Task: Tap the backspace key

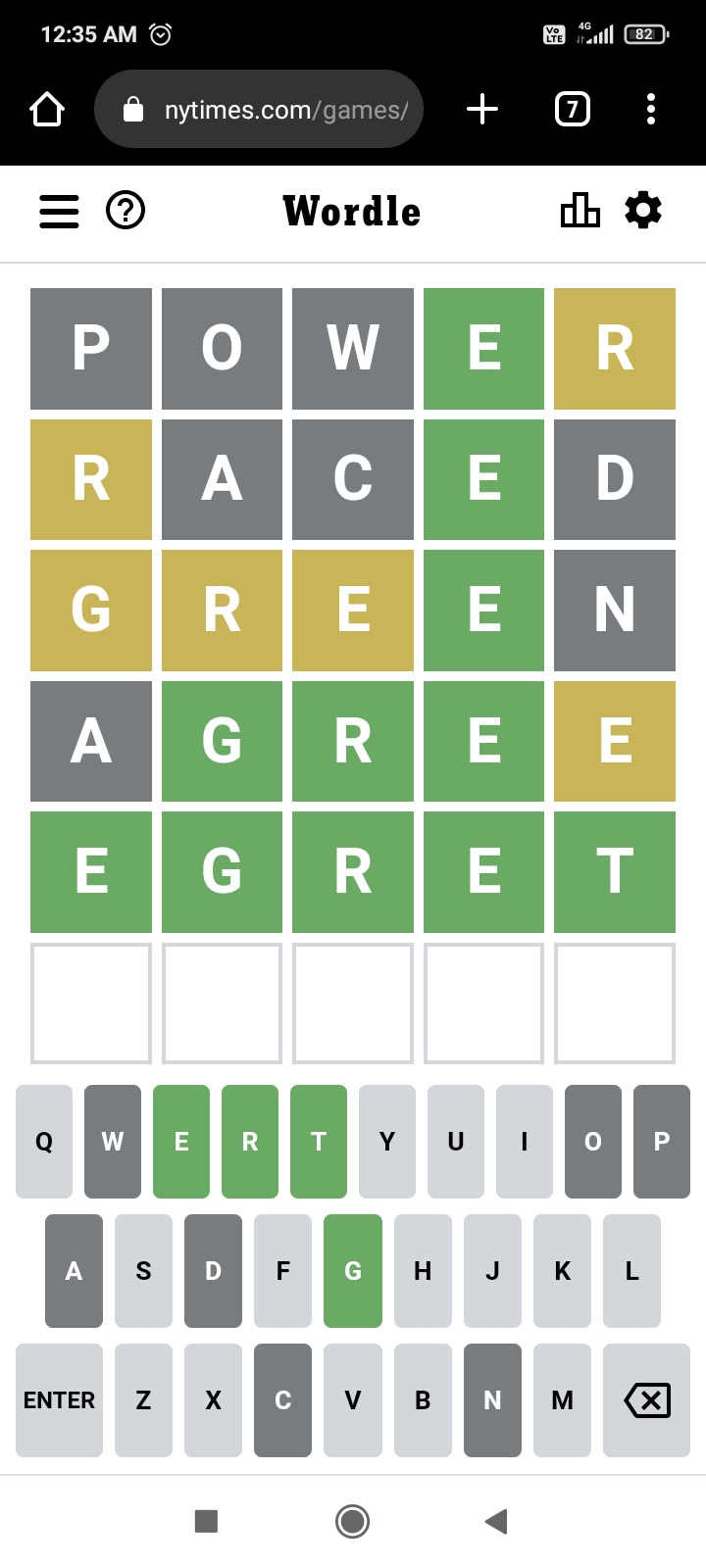Action: point(646,1399)
